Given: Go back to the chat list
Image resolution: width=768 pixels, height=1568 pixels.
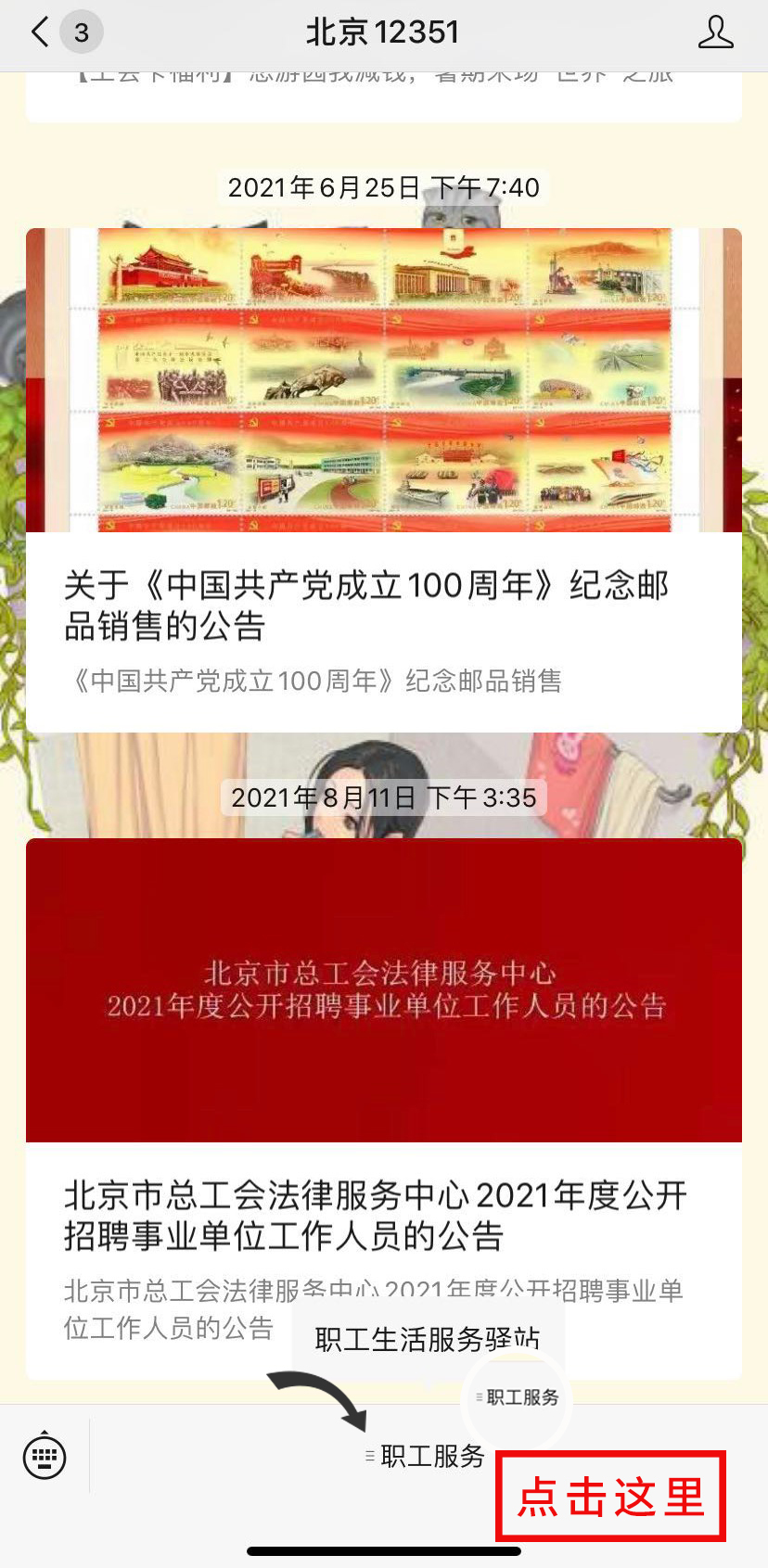Looking at the screenshot, I should pos(41,33).
